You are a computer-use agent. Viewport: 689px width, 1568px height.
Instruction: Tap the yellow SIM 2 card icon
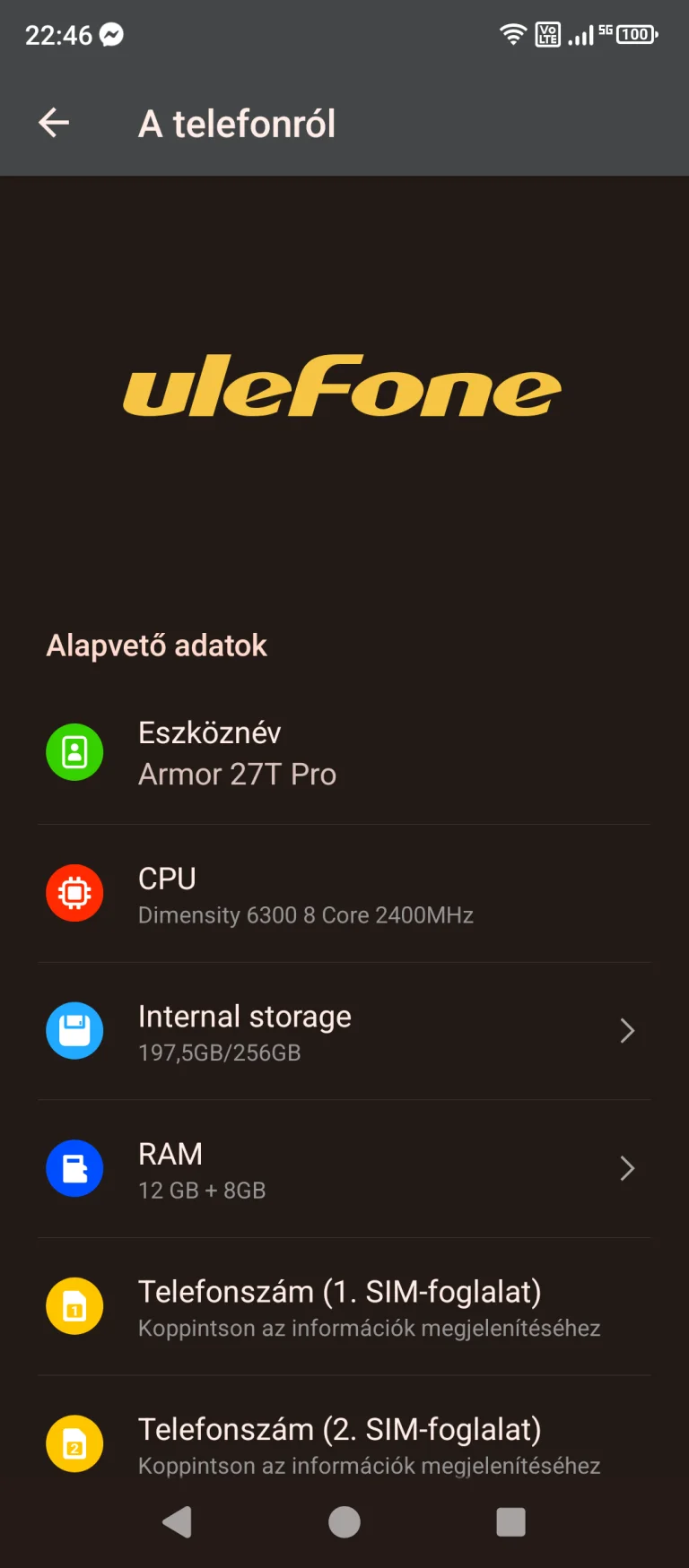point(74,1443)
